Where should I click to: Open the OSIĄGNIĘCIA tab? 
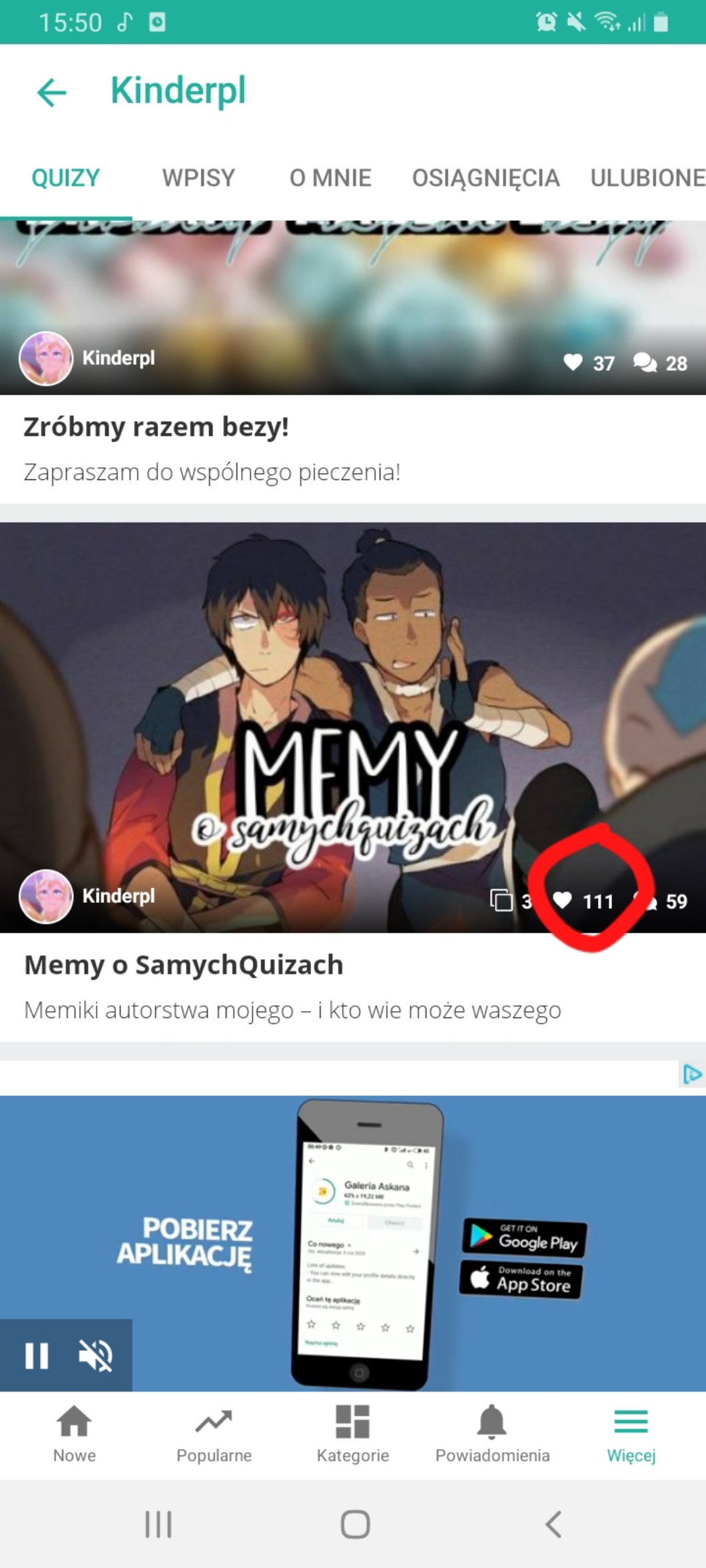pyautogui.click(x=486, y=178)
